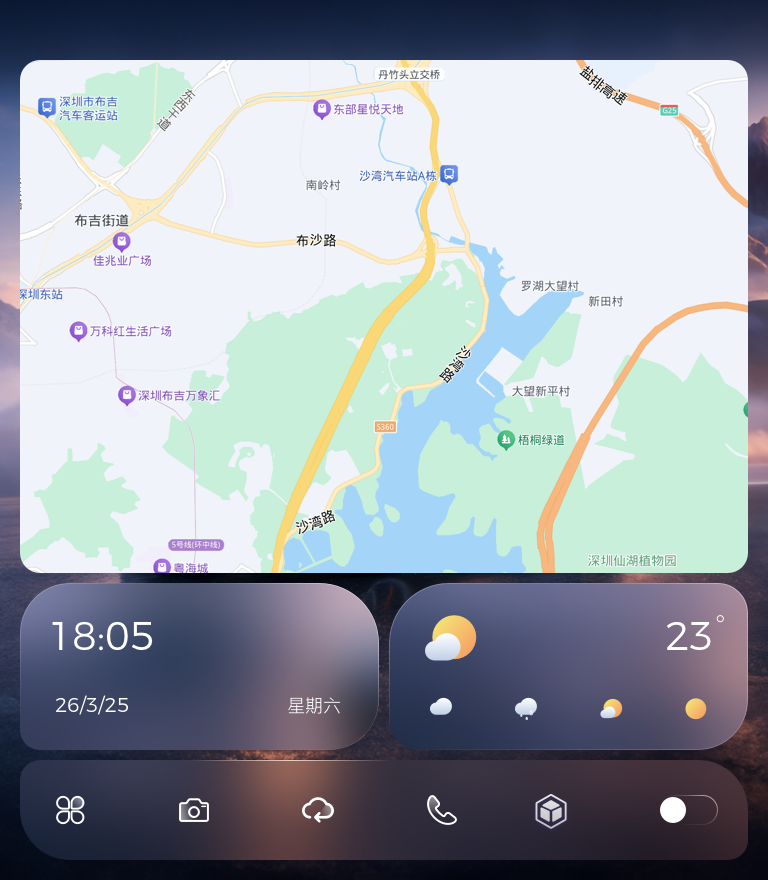Flip the switch in the dock
This screenshot has width=768, height=880.
[x=688, y=810]
